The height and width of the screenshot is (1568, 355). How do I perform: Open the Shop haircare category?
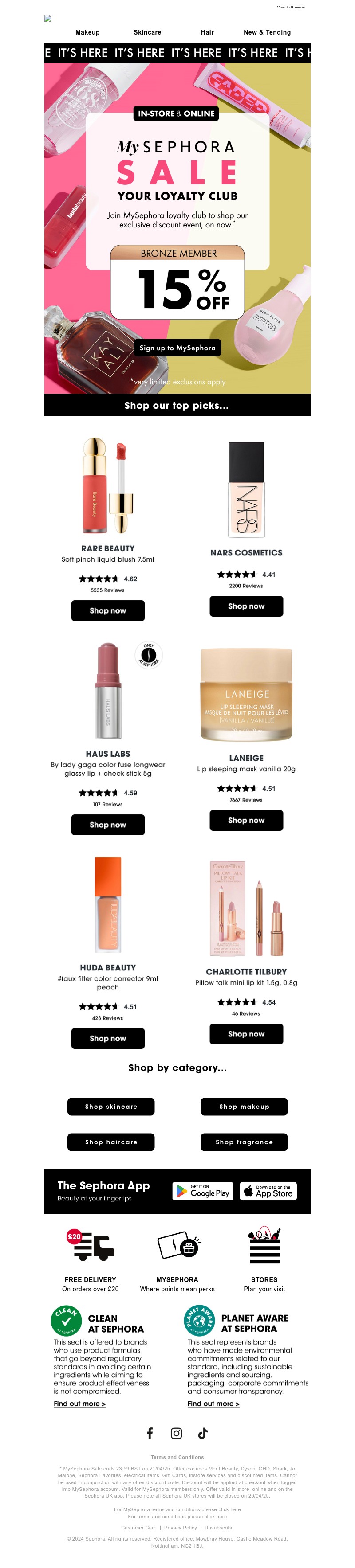[111, 1142]
